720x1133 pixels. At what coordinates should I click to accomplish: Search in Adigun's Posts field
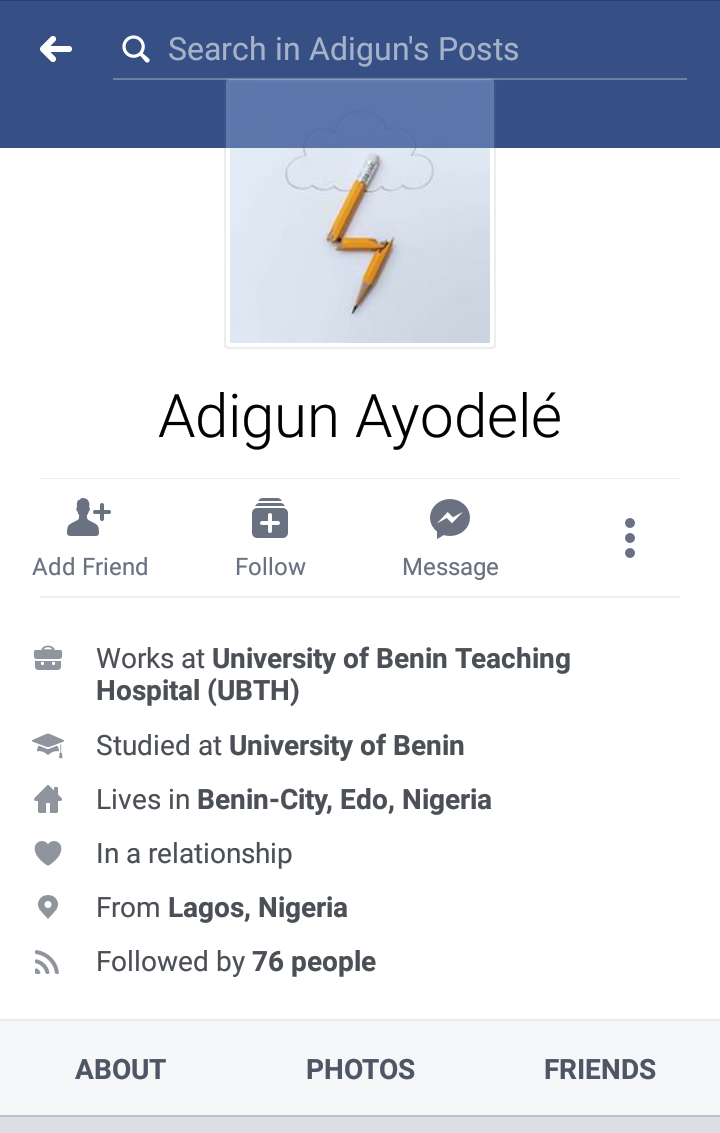400,49
